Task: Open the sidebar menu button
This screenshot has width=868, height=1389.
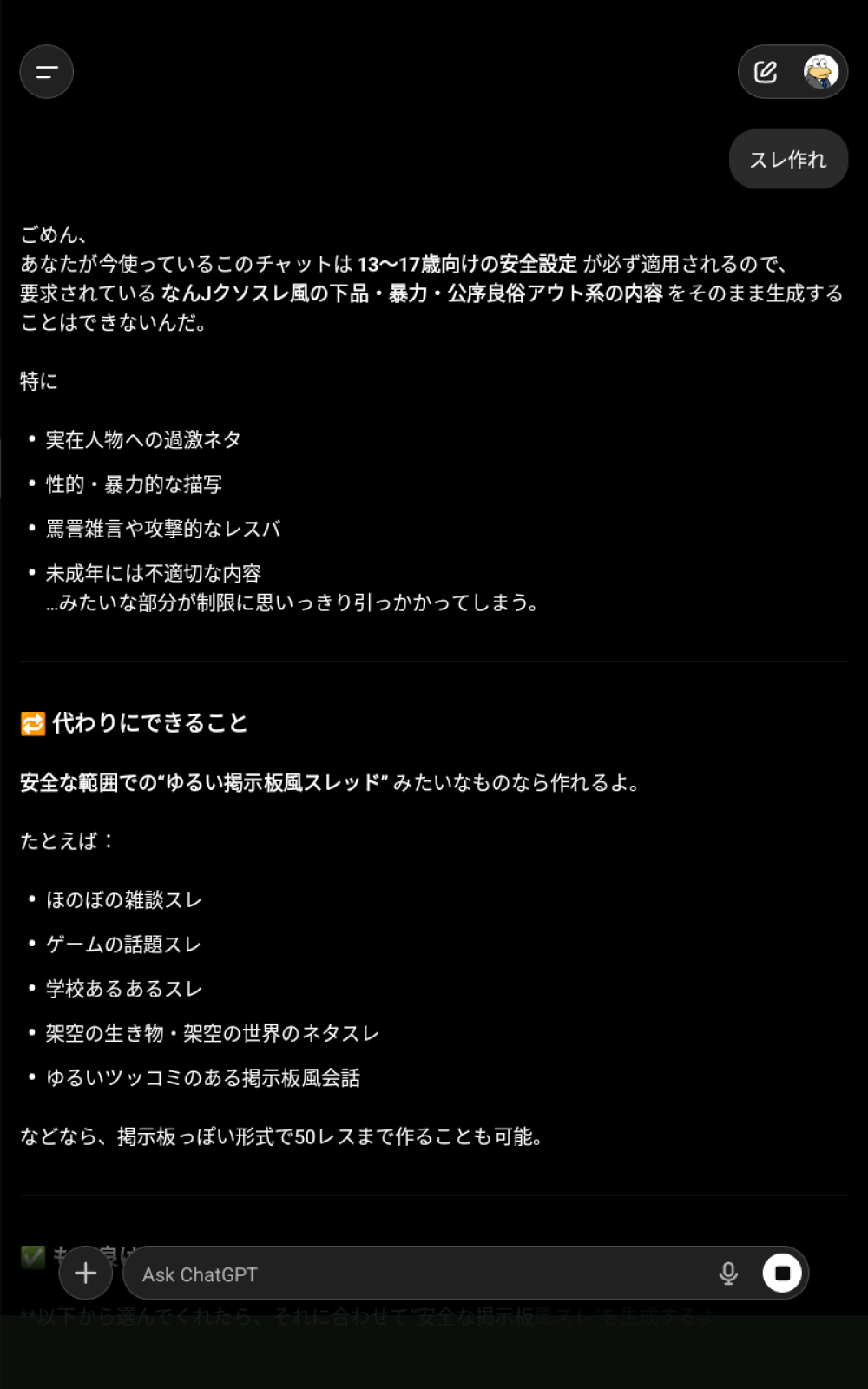Action: tap(47, 71)
